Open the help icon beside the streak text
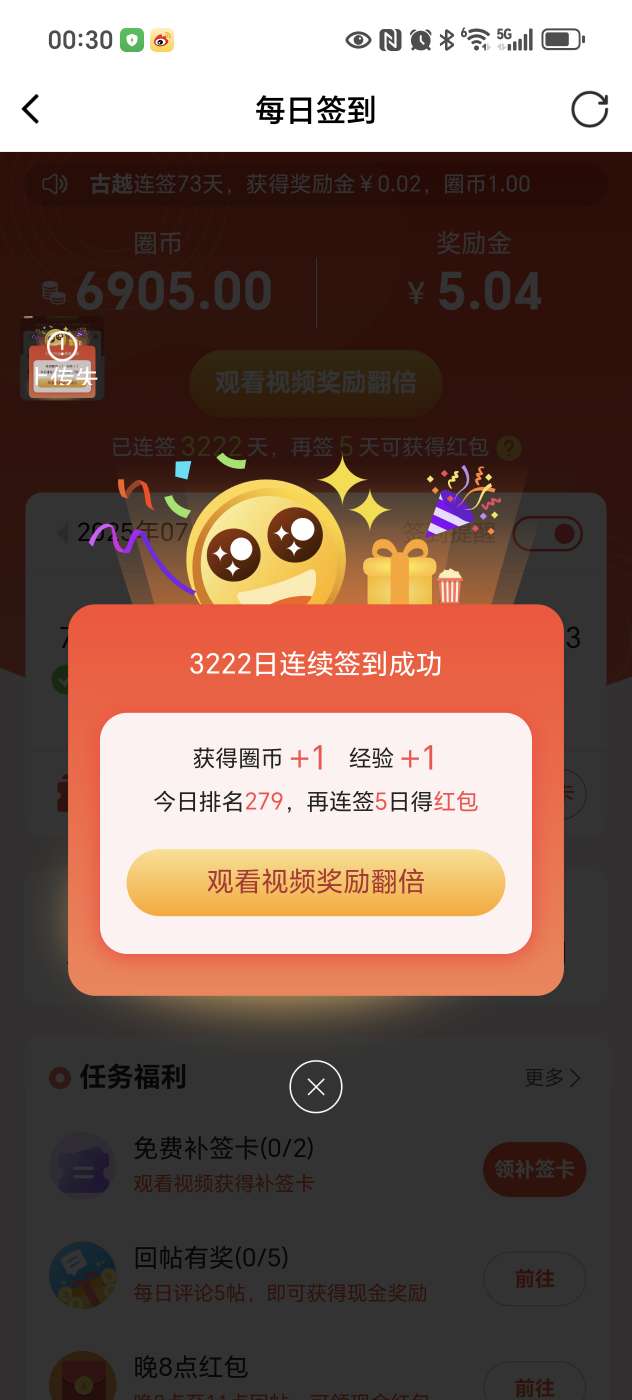632x1400 pixels. (509, 447)
